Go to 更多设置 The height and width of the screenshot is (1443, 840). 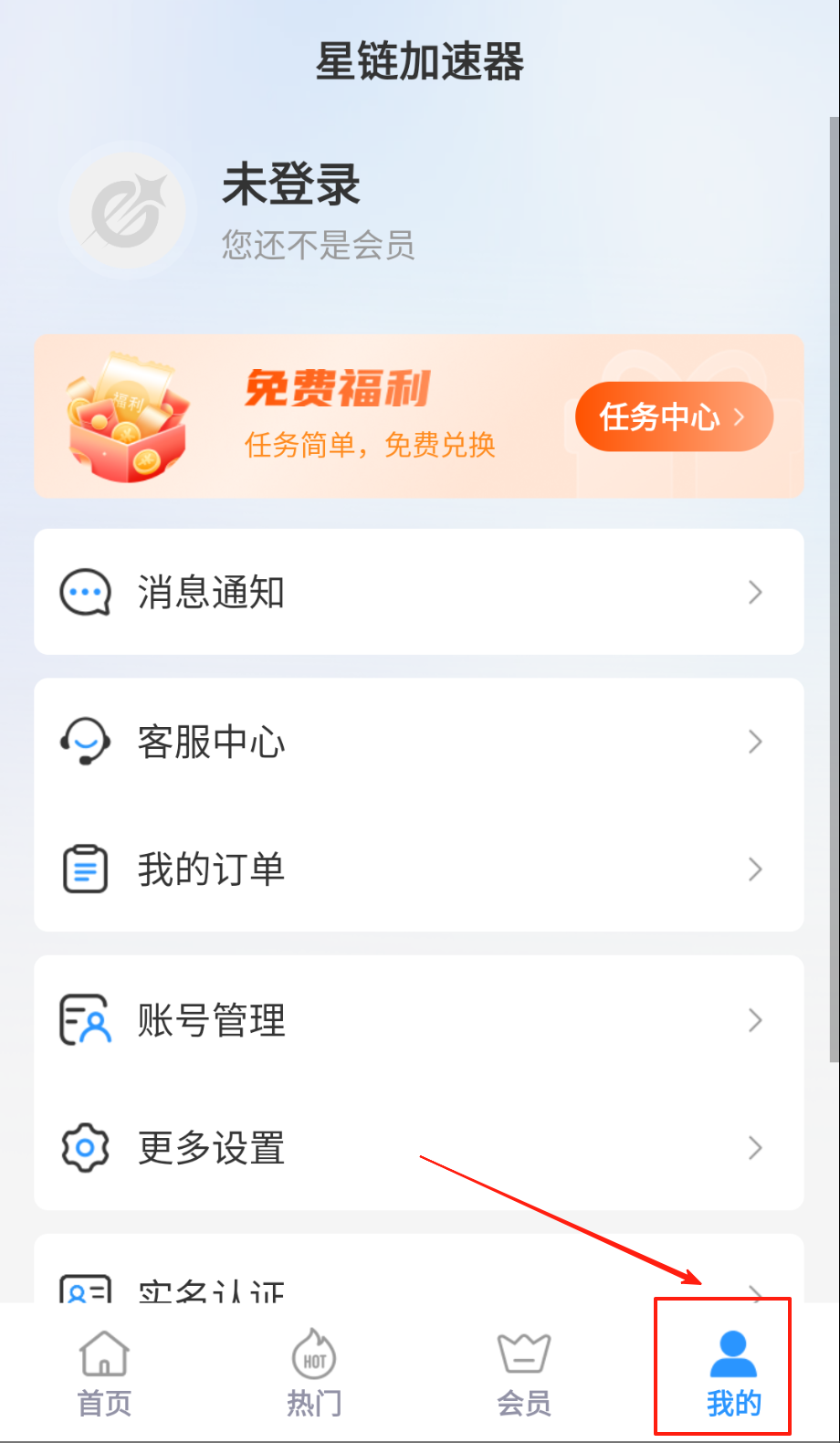418,1147
